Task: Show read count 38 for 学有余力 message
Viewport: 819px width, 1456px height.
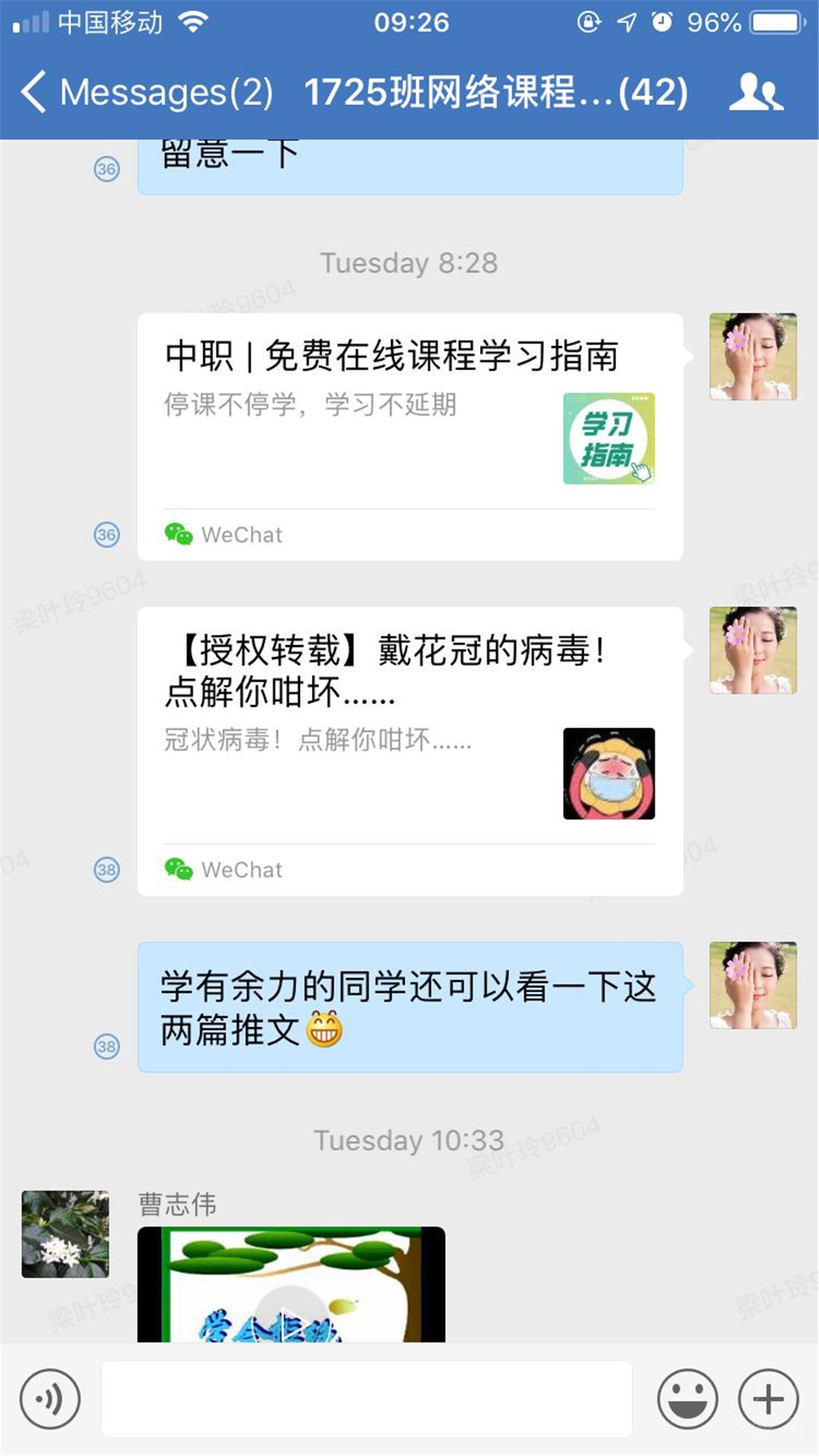Action: (x=106, y=1046)
